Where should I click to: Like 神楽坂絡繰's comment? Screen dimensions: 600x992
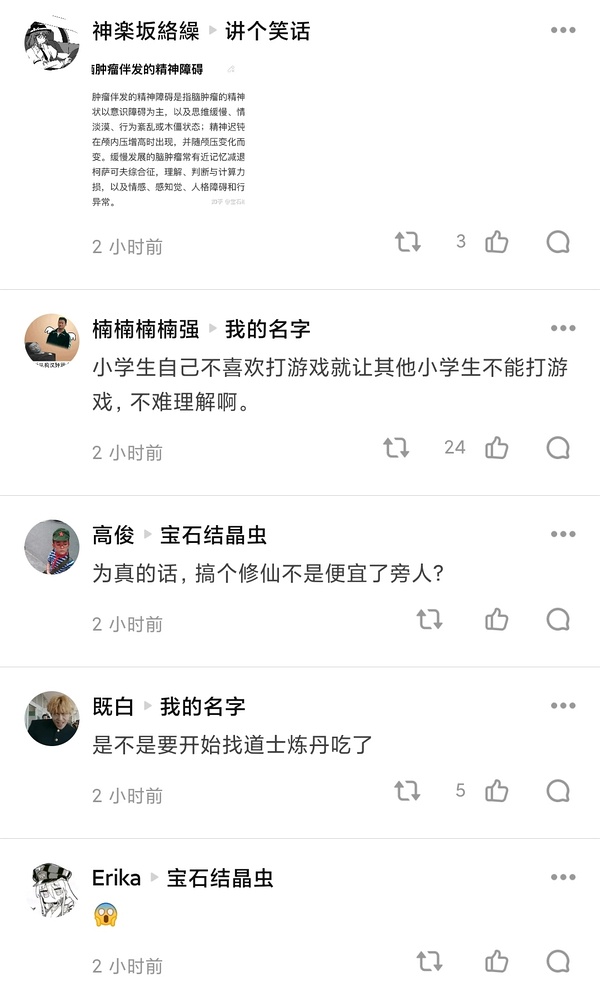tap(497, 242)
